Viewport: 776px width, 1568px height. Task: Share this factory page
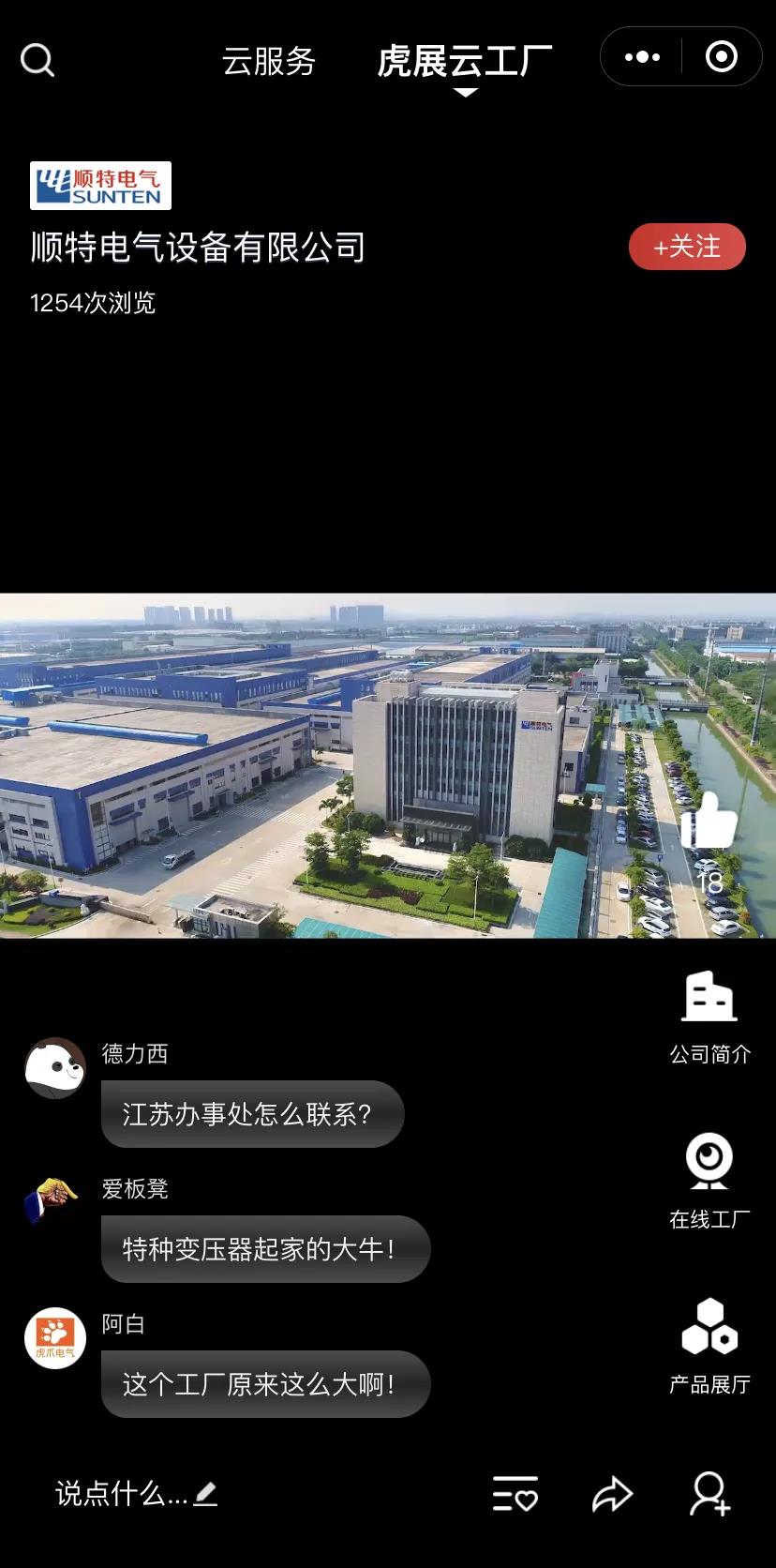tap(612, 1493)
